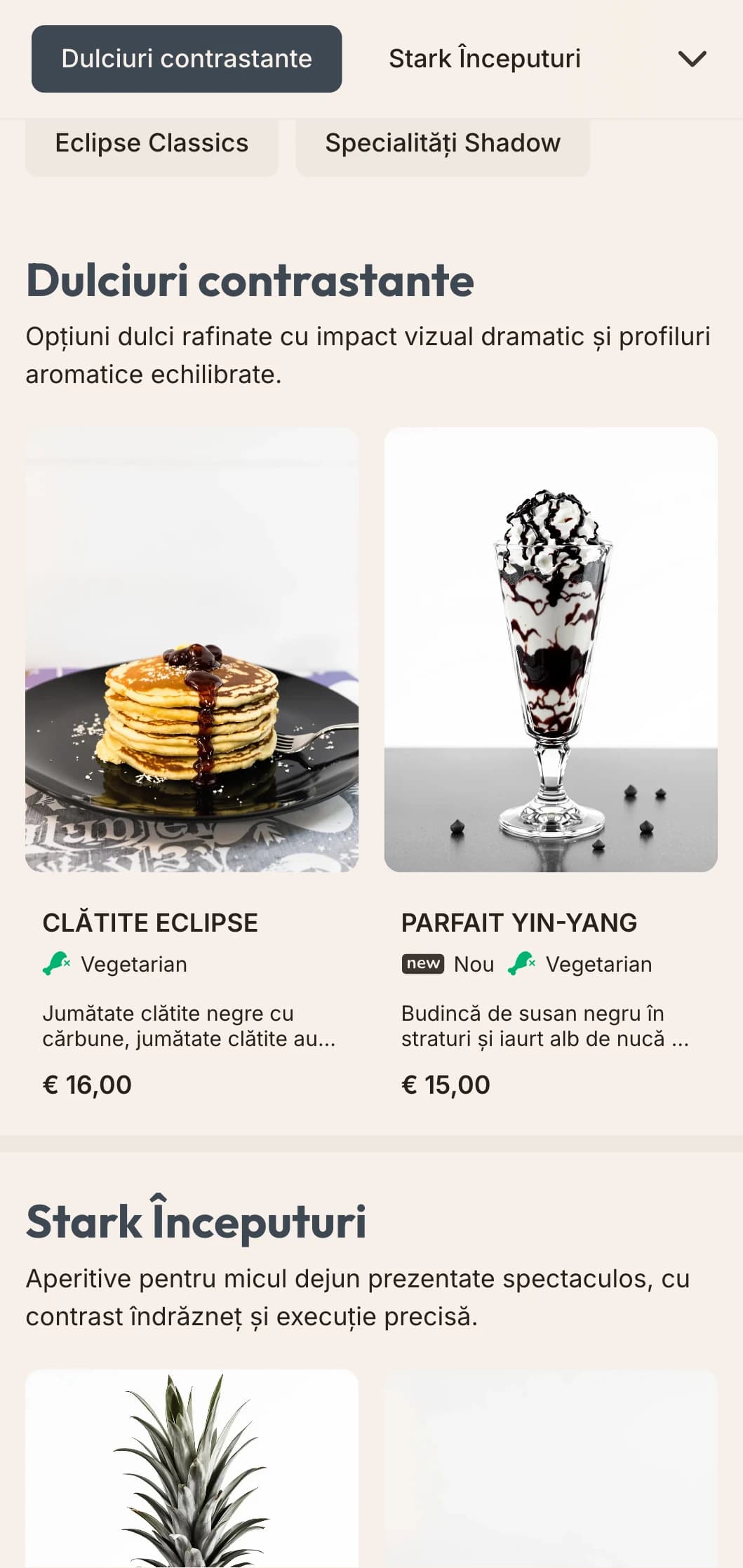Open the Clătite Eclipse dish card
Image resolution: width=743 pixels, height=1568 pixels.
(192, 765)
